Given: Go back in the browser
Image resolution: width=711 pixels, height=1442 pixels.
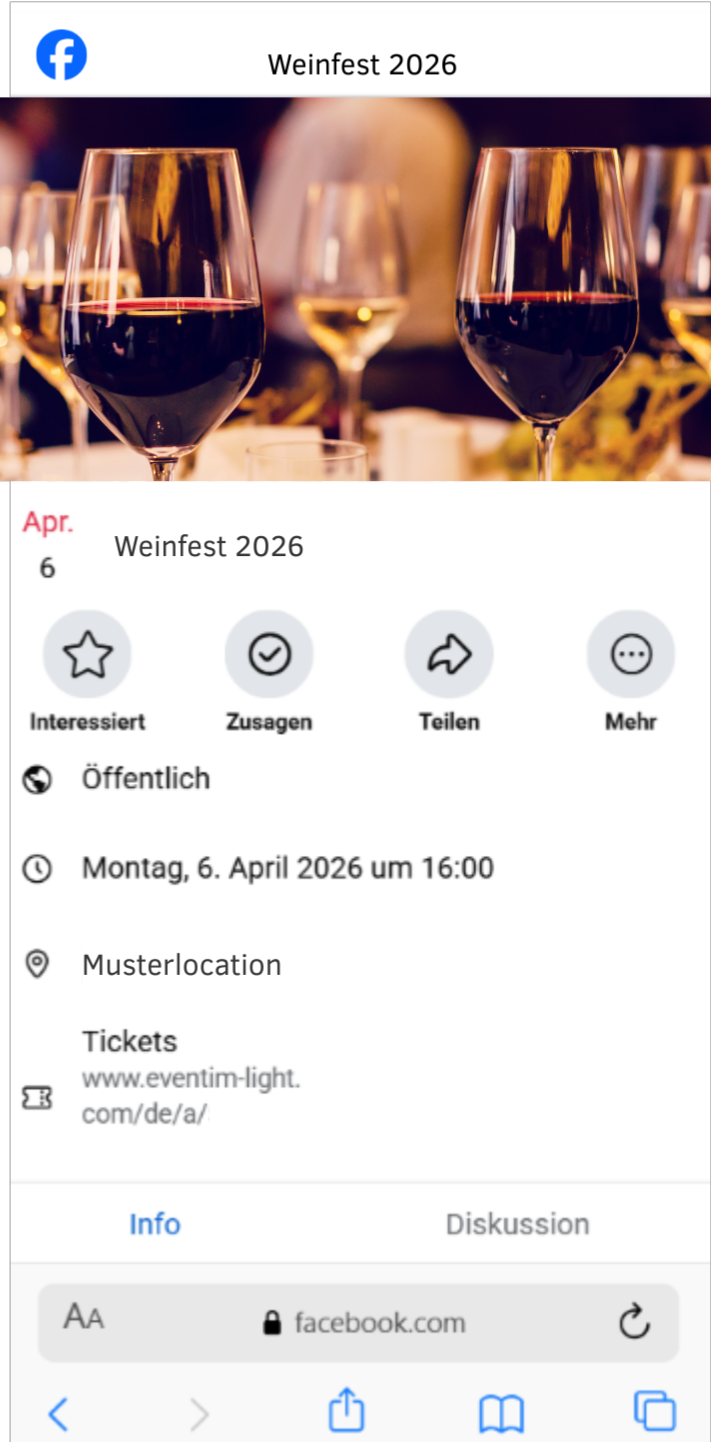Looking at the screenshot, I should pos(58,1414).
